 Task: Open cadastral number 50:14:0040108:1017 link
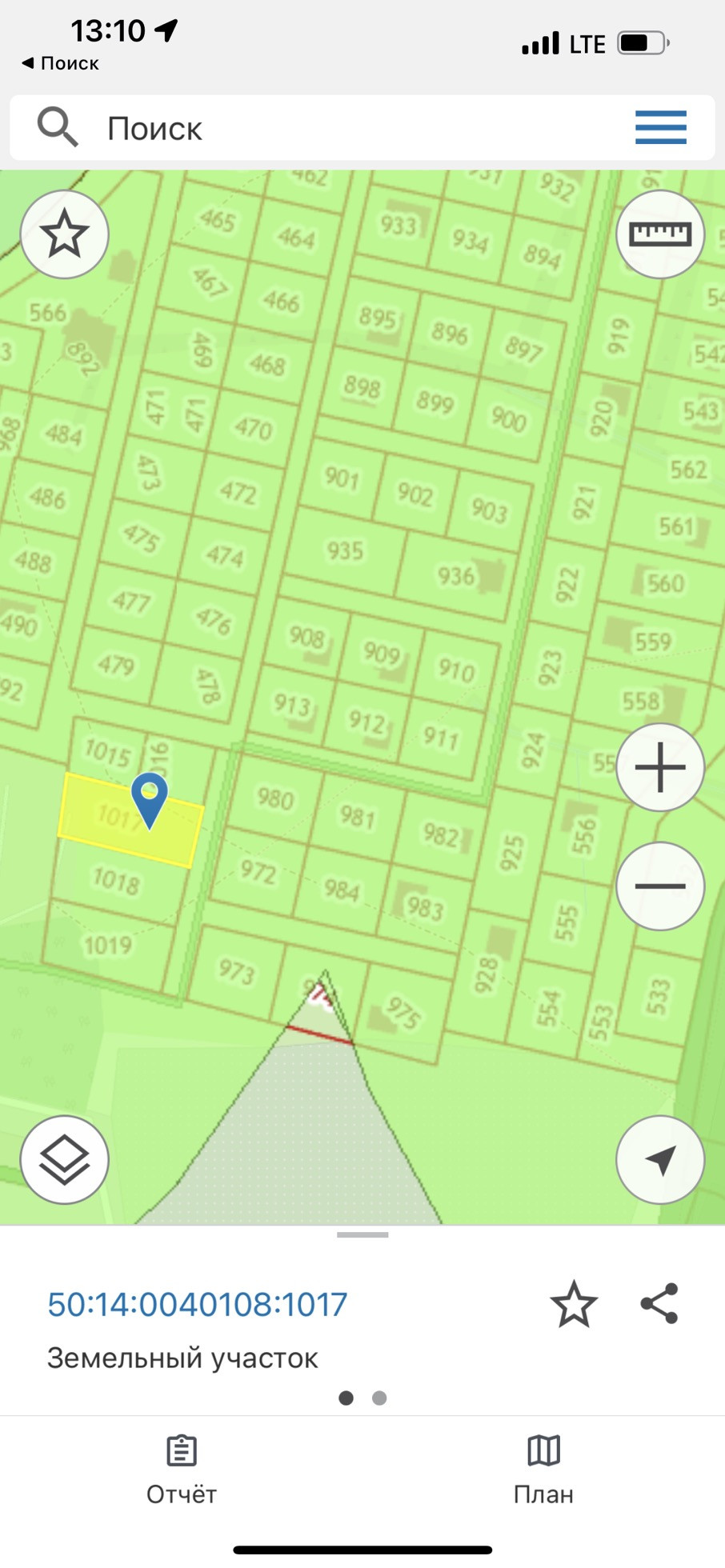197,1305
